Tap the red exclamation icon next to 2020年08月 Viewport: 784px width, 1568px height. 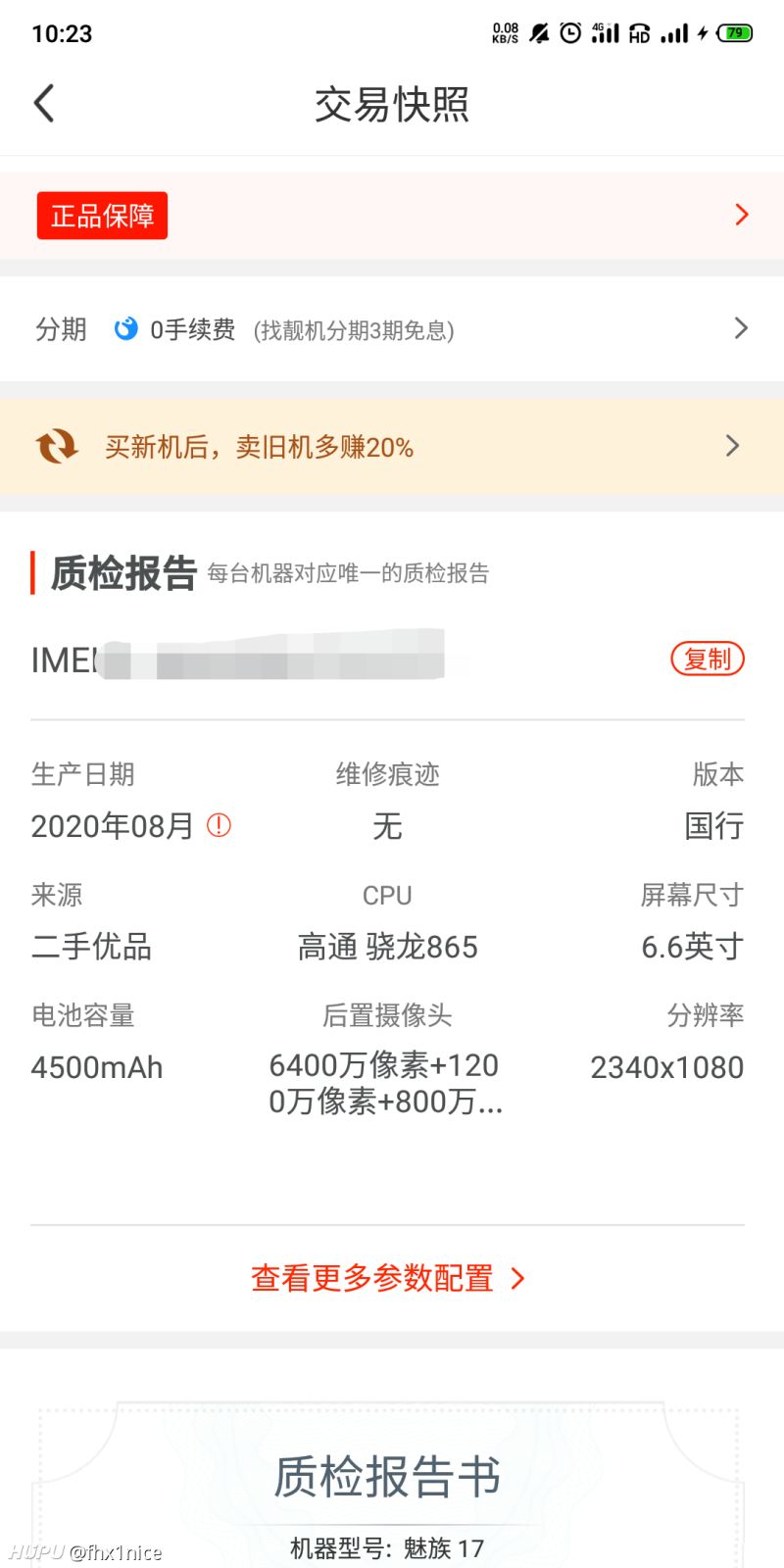coord(218,826)
